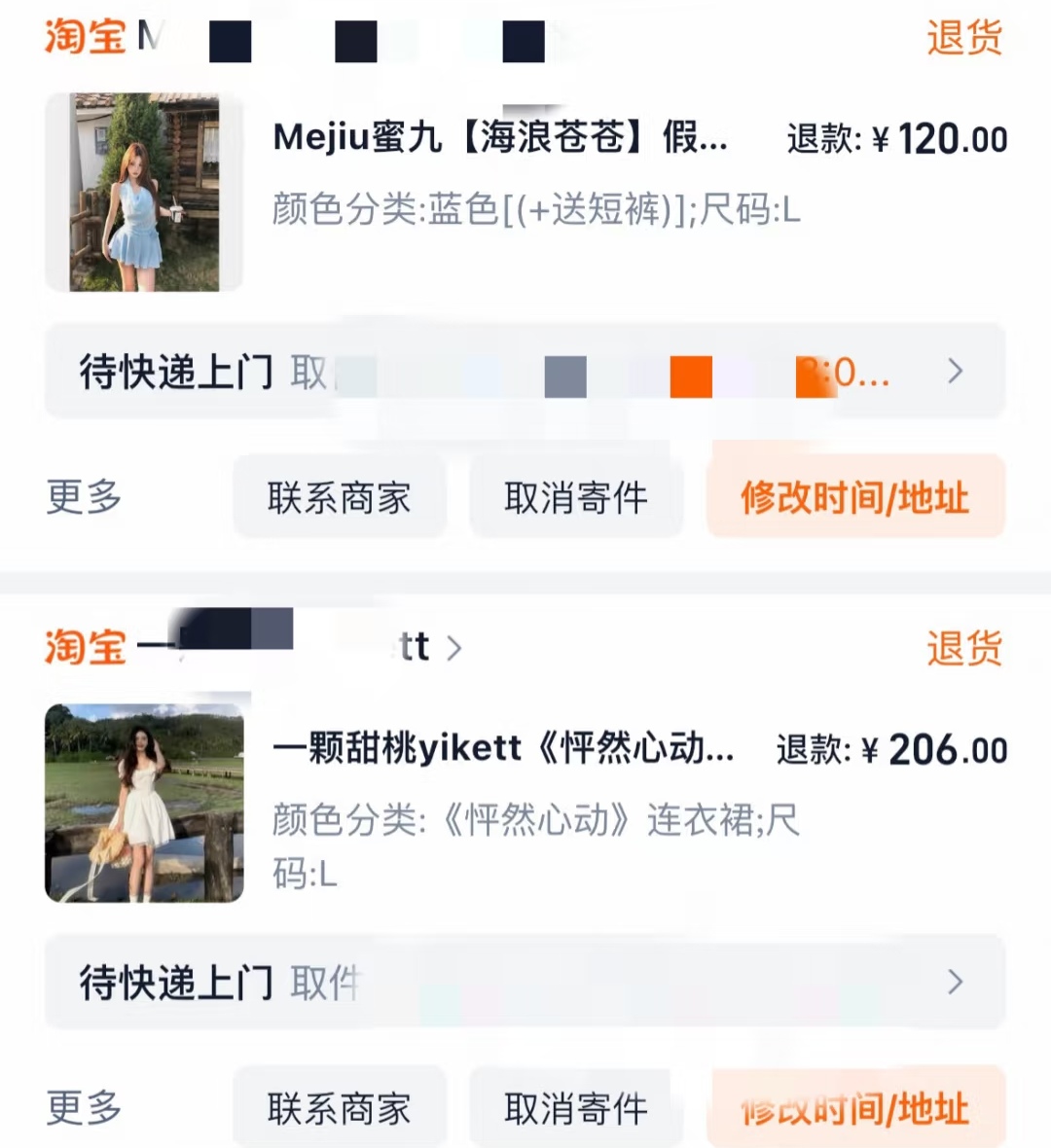Viewport: 1051px width, 1148px height.
Task: Modify pickup time/address for Mejiu蜜九 order
Action: click(854, 498)
